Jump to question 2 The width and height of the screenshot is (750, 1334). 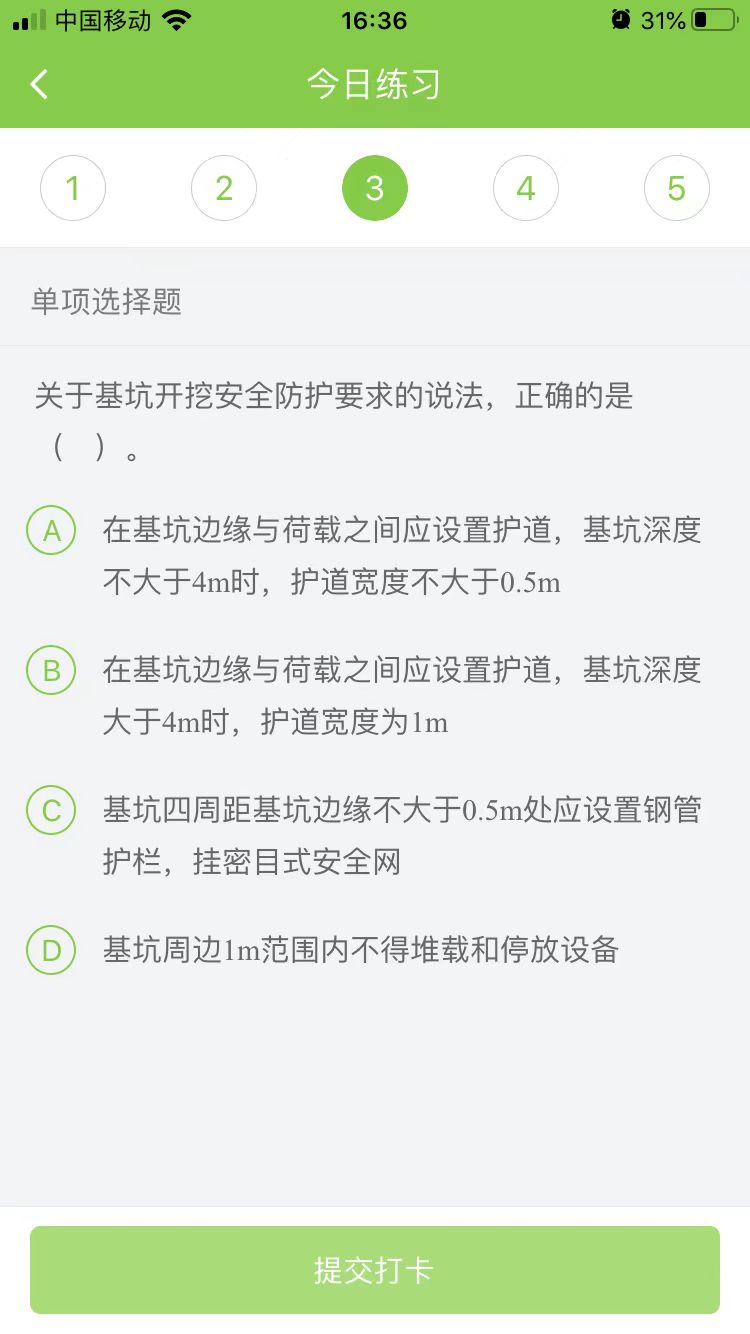pos(224,188)
